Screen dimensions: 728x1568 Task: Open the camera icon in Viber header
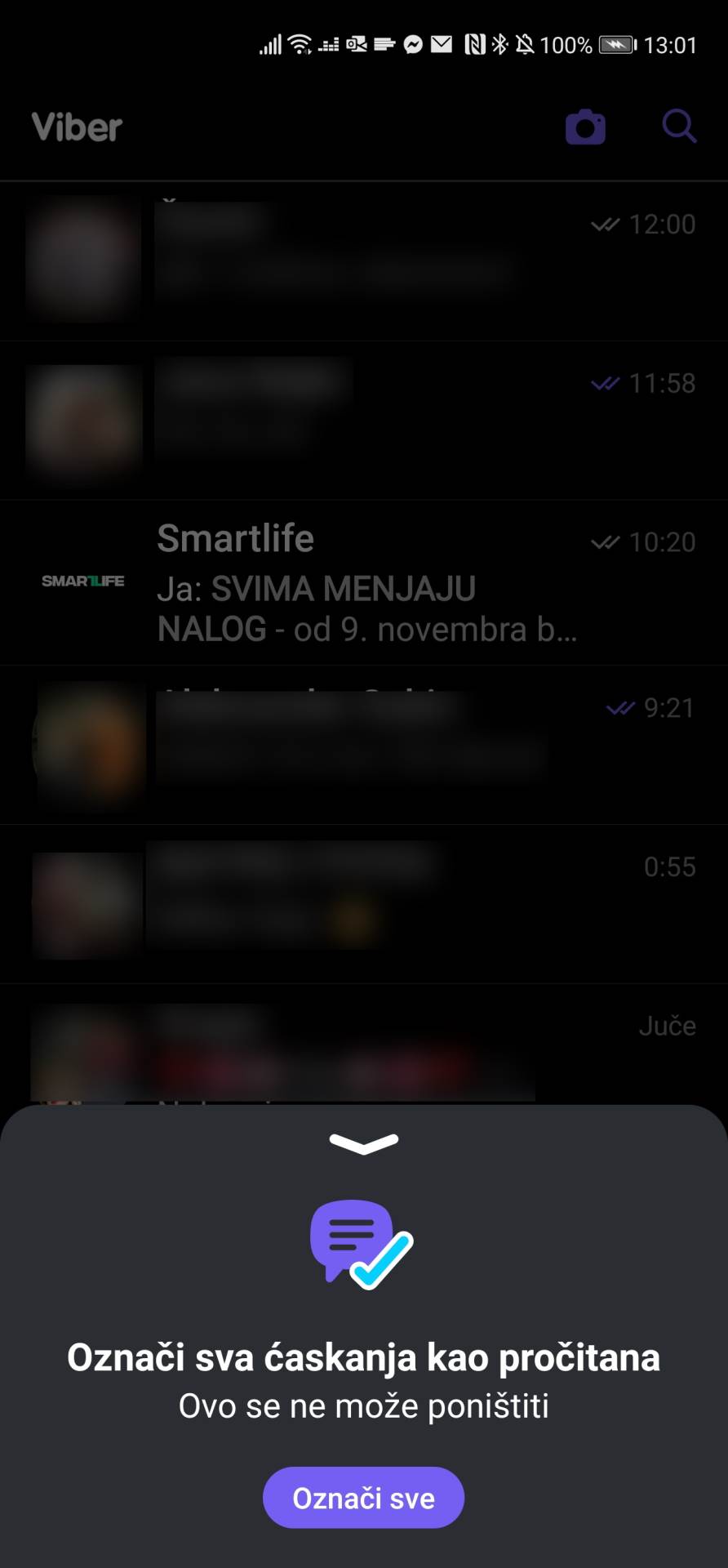585,127
